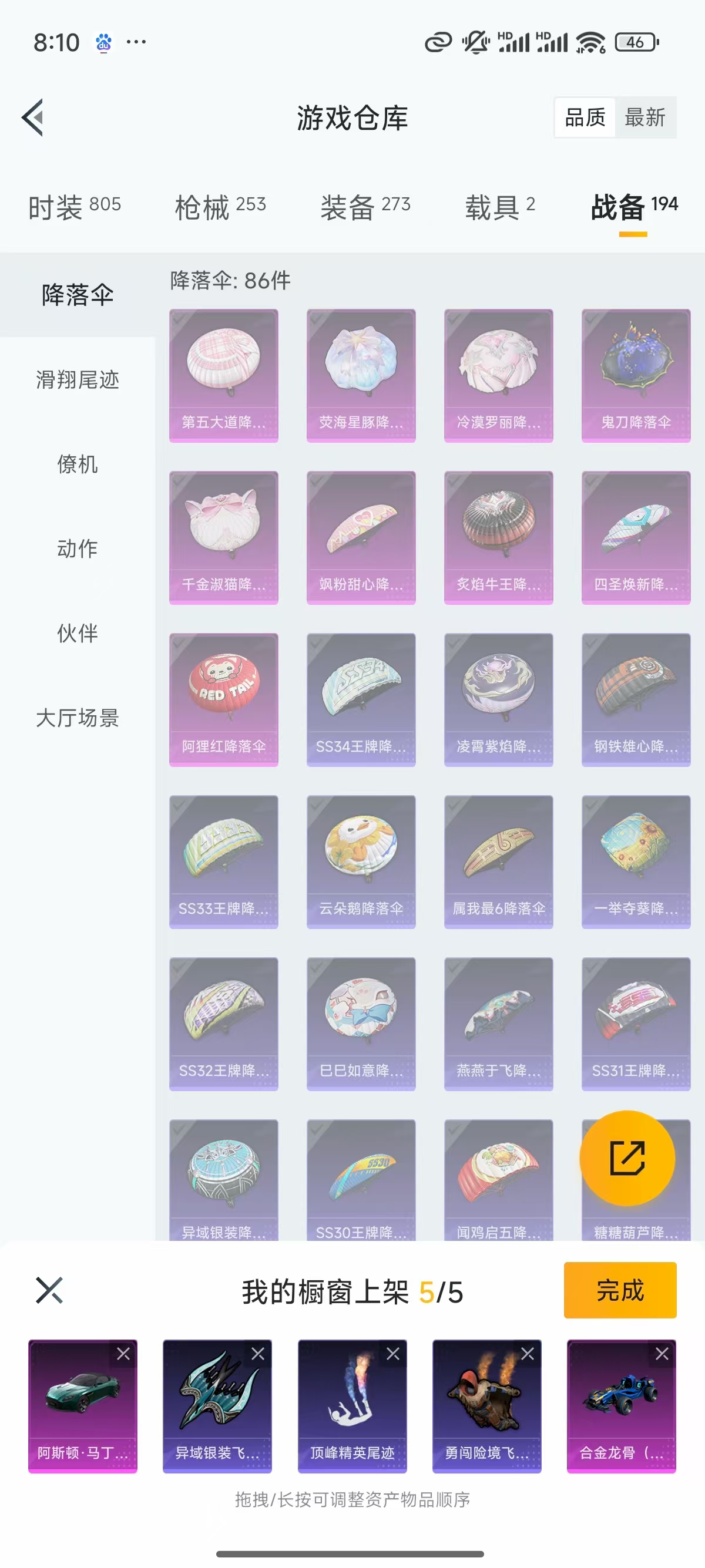The width and height of the screenshot is (705, 1568).
Task: Sort items by 品质
Action: 585,117
